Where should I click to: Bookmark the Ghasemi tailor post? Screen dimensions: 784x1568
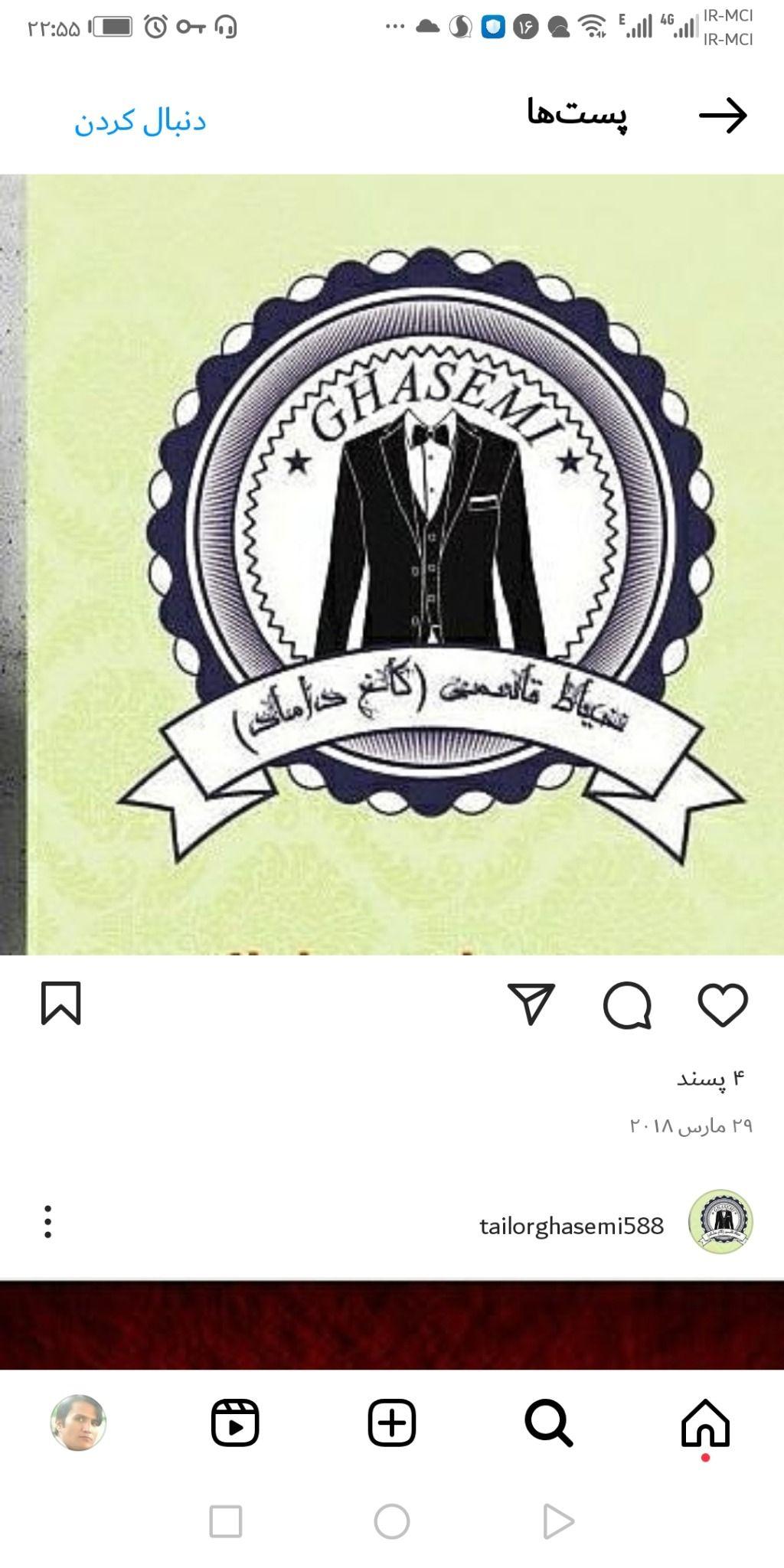60,1003
